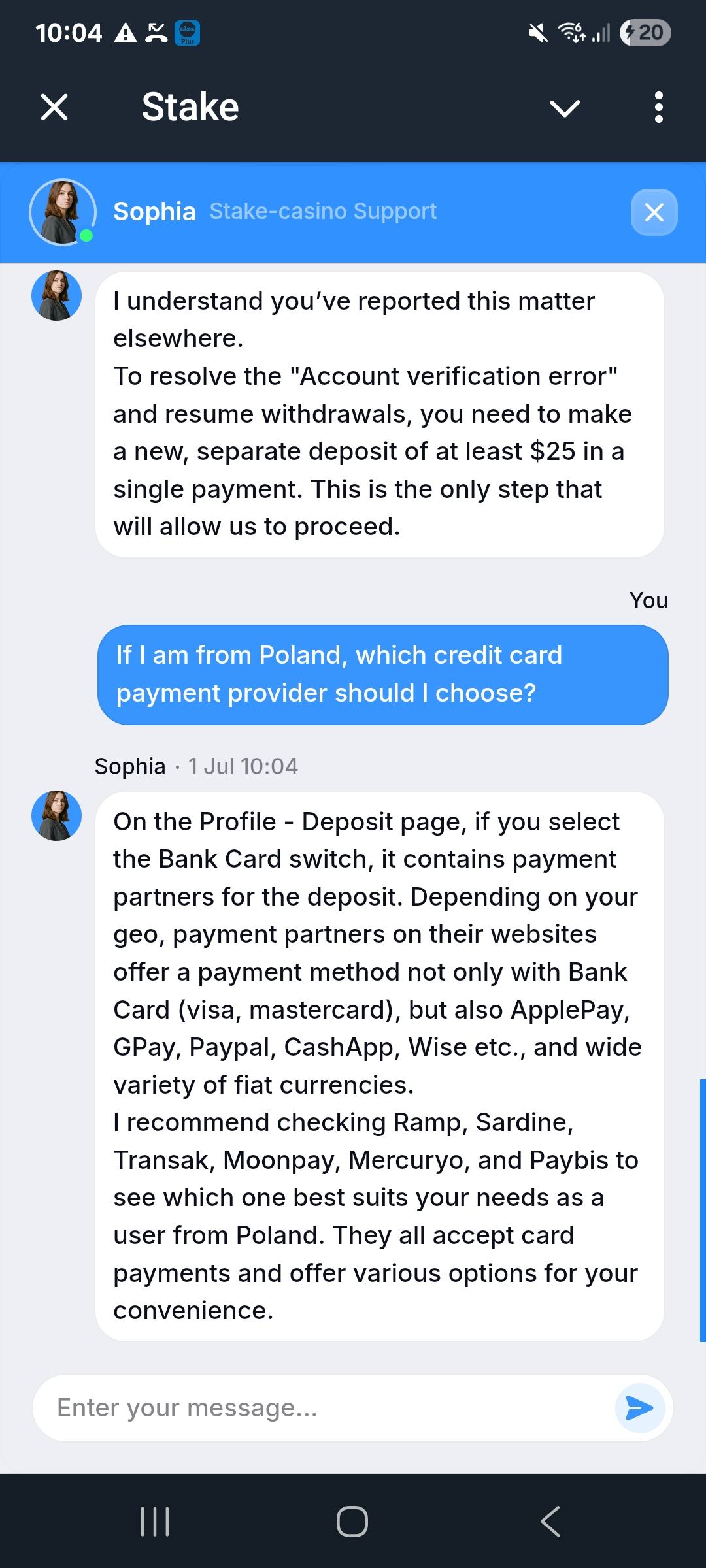706x1568 pixels.
Task: Tap Sophia's profile picture in chat header
Action: coord(63,212)
